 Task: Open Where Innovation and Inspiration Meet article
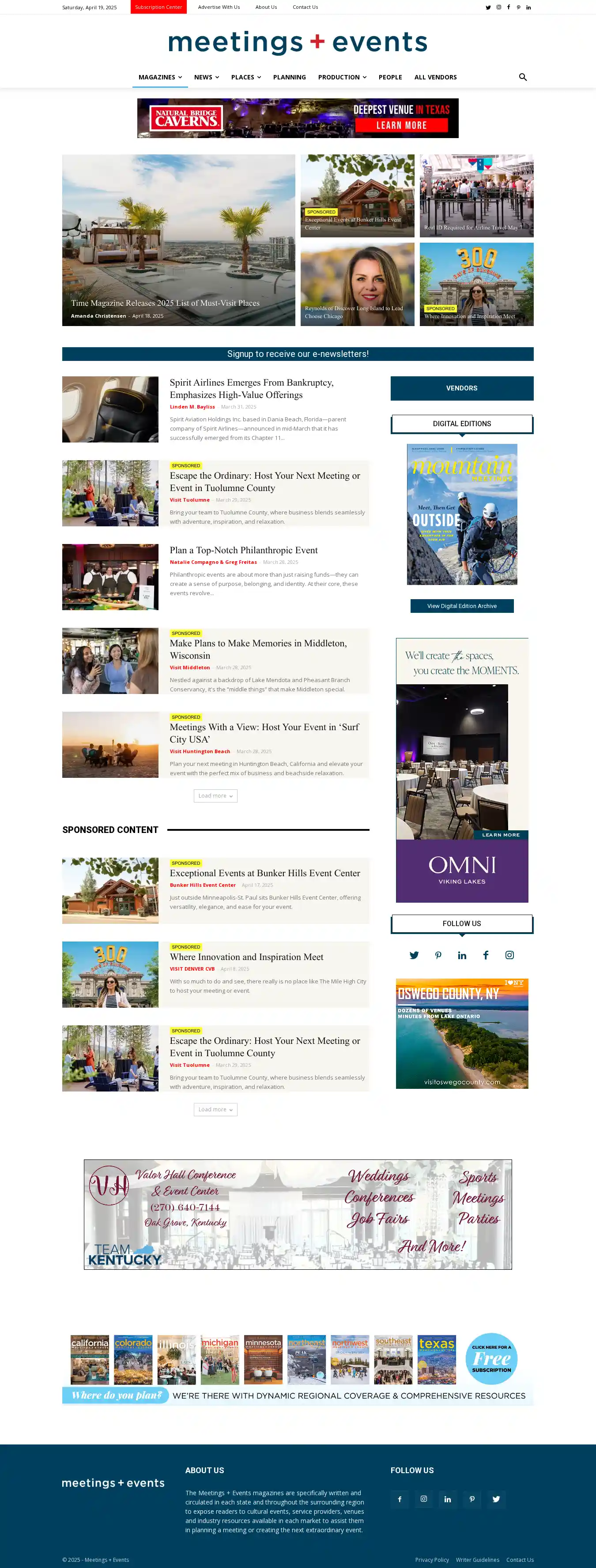pyautogui.click(x=246, y=957)
